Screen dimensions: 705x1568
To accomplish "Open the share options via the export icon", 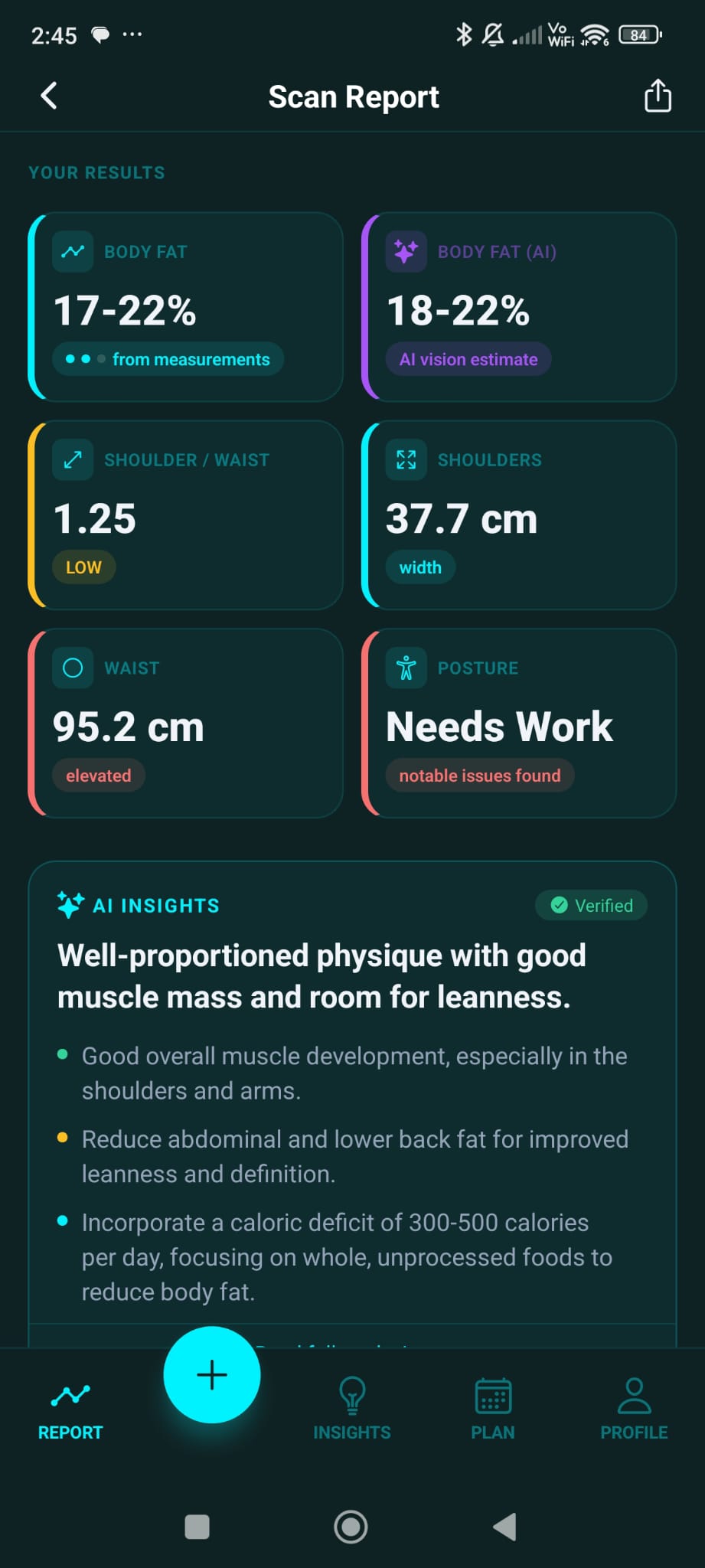I will 657,95.
